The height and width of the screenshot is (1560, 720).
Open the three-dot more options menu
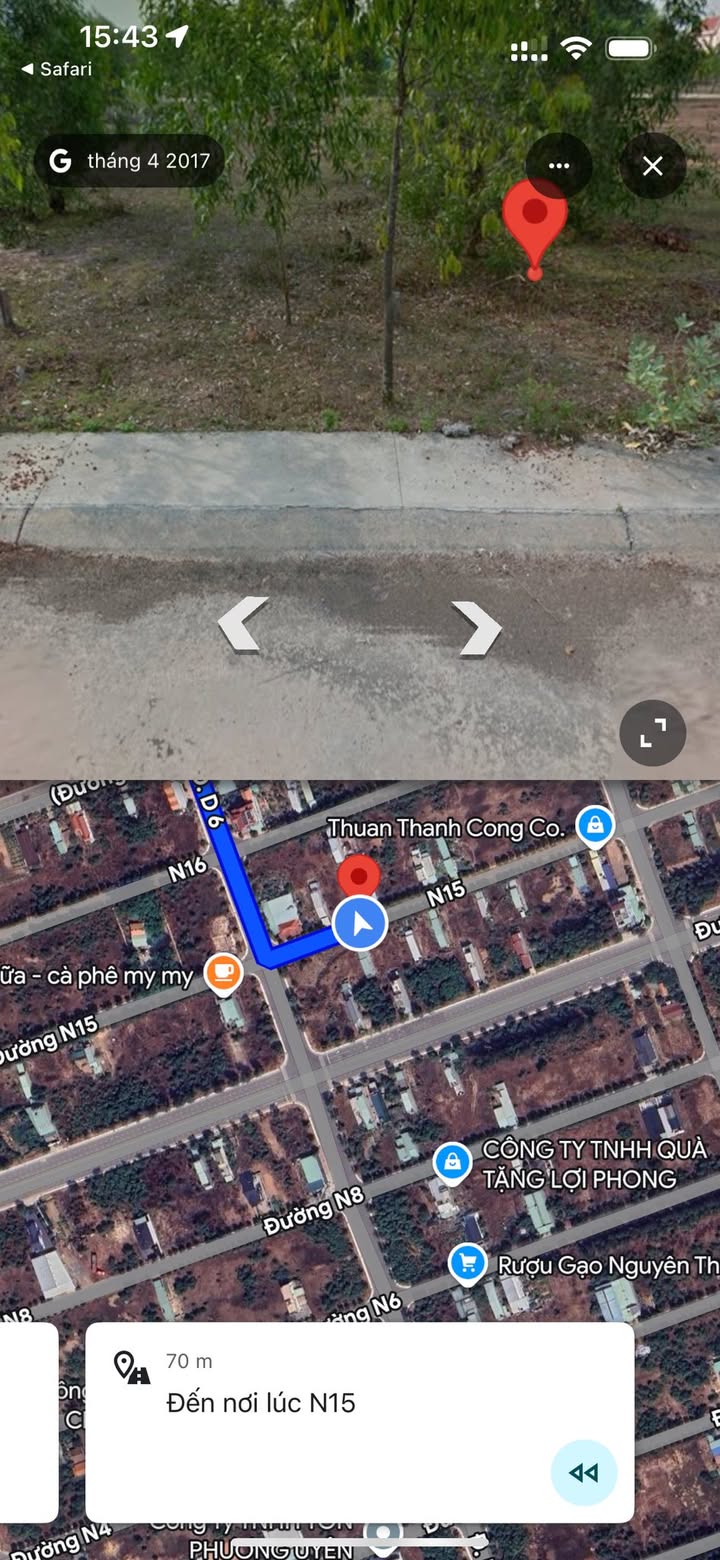coord(559,166)
